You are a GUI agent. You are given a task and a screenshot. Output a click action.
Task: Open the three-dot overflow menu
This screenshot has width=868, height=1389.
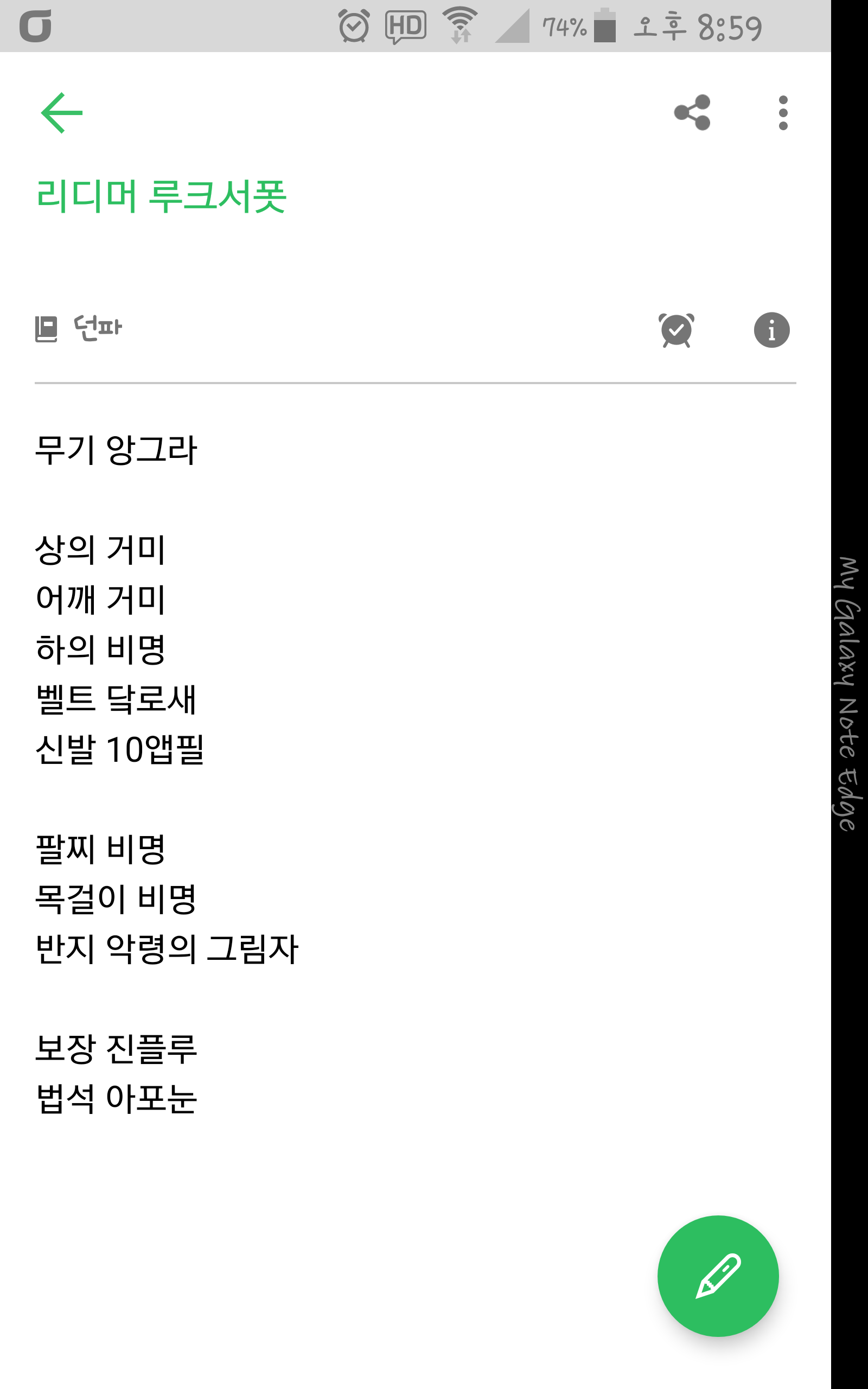tap(783, 112)
